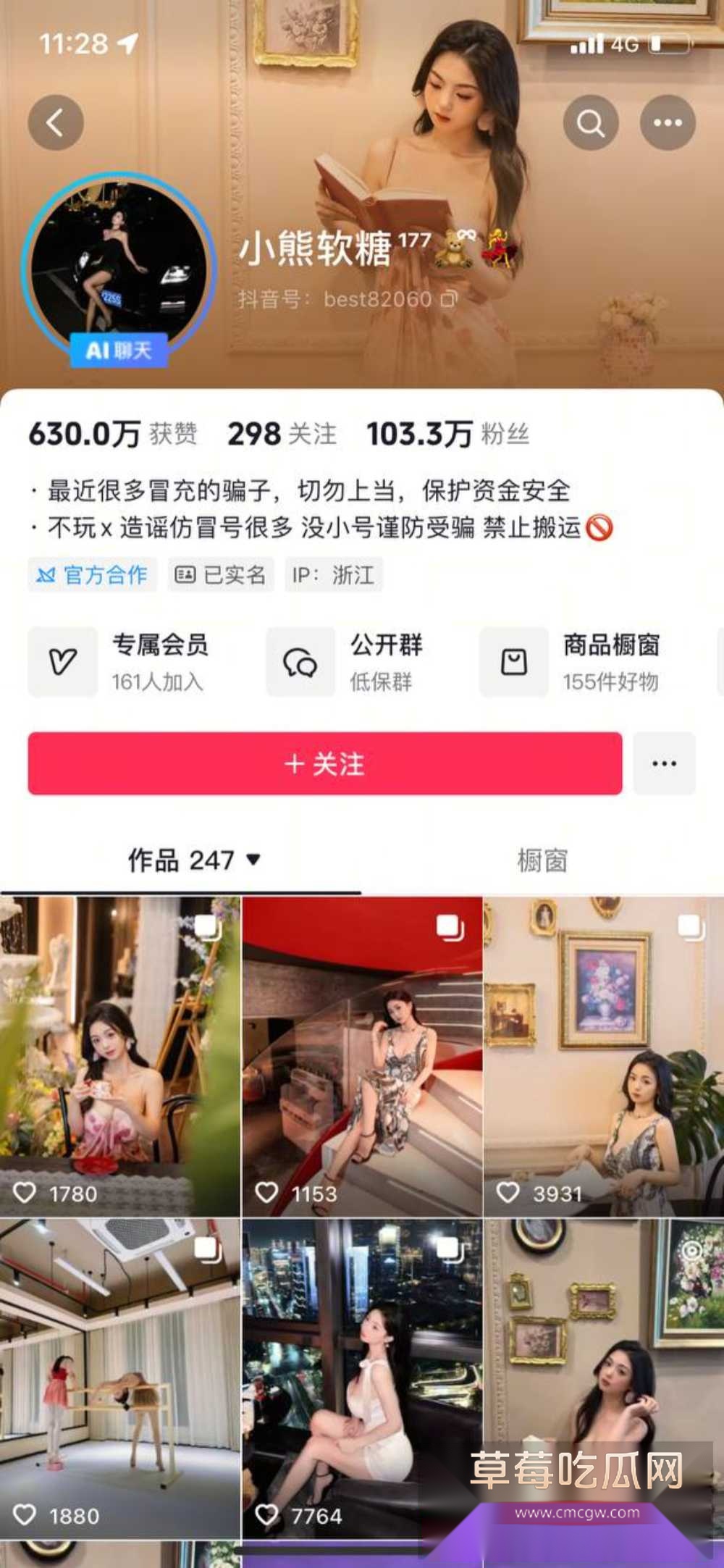Follow this account with 关注 button
The height and width of the screenshot is (1568, 724).
coord(325,763)
